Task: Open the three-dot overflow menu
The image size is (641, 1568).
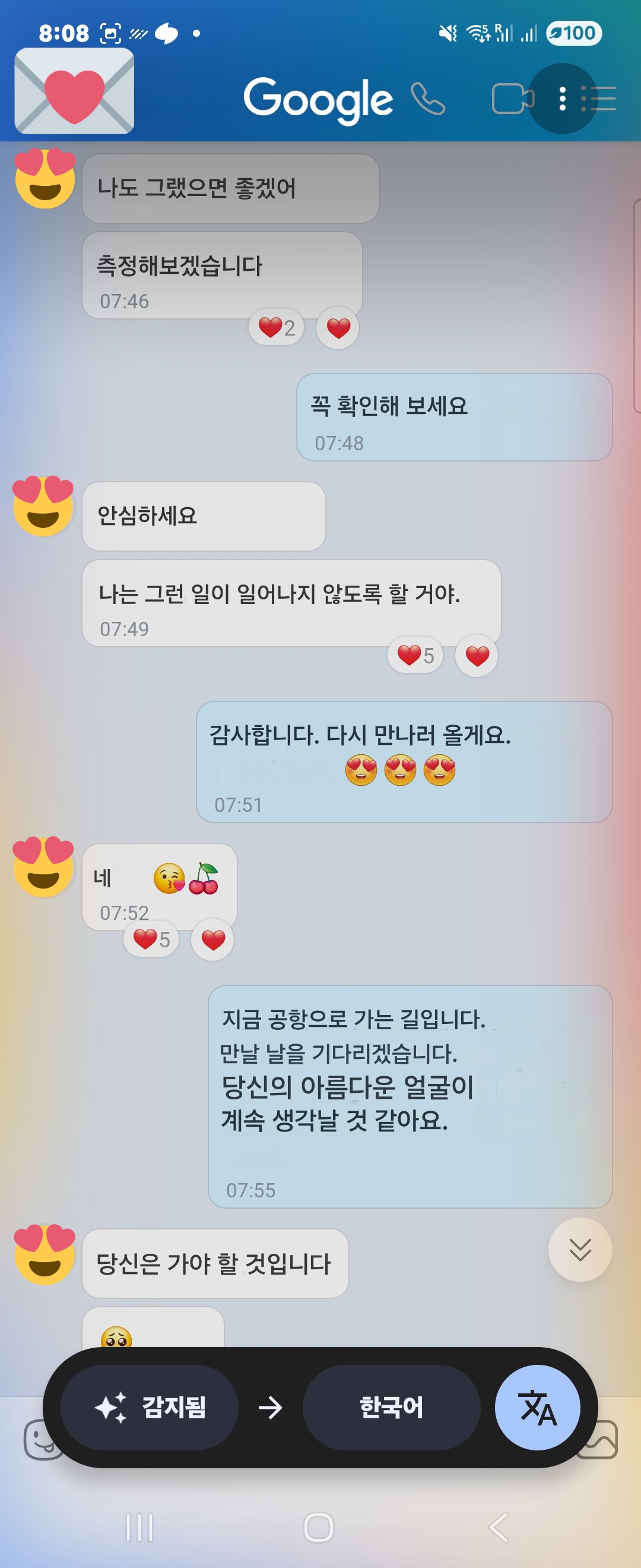Action: tap(563, 99)
